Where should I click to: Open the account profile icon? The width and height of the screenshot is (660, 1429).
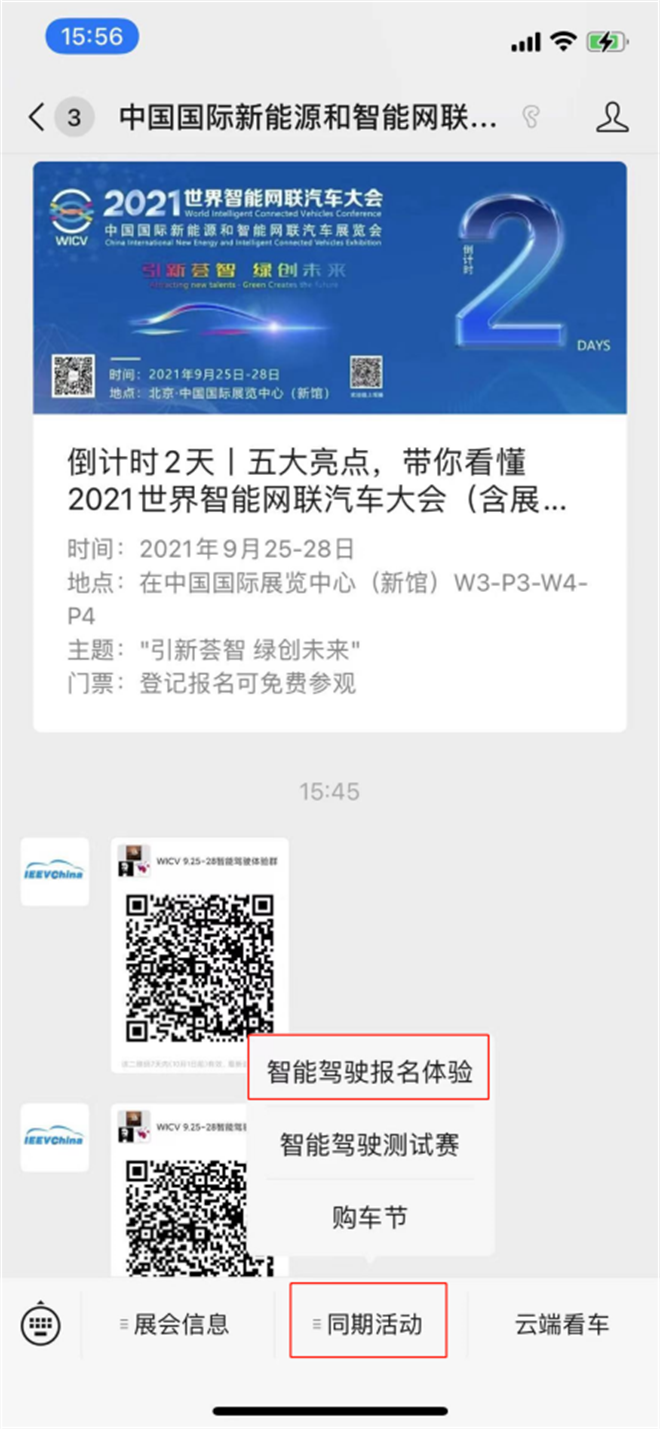(x=612, y=118)
